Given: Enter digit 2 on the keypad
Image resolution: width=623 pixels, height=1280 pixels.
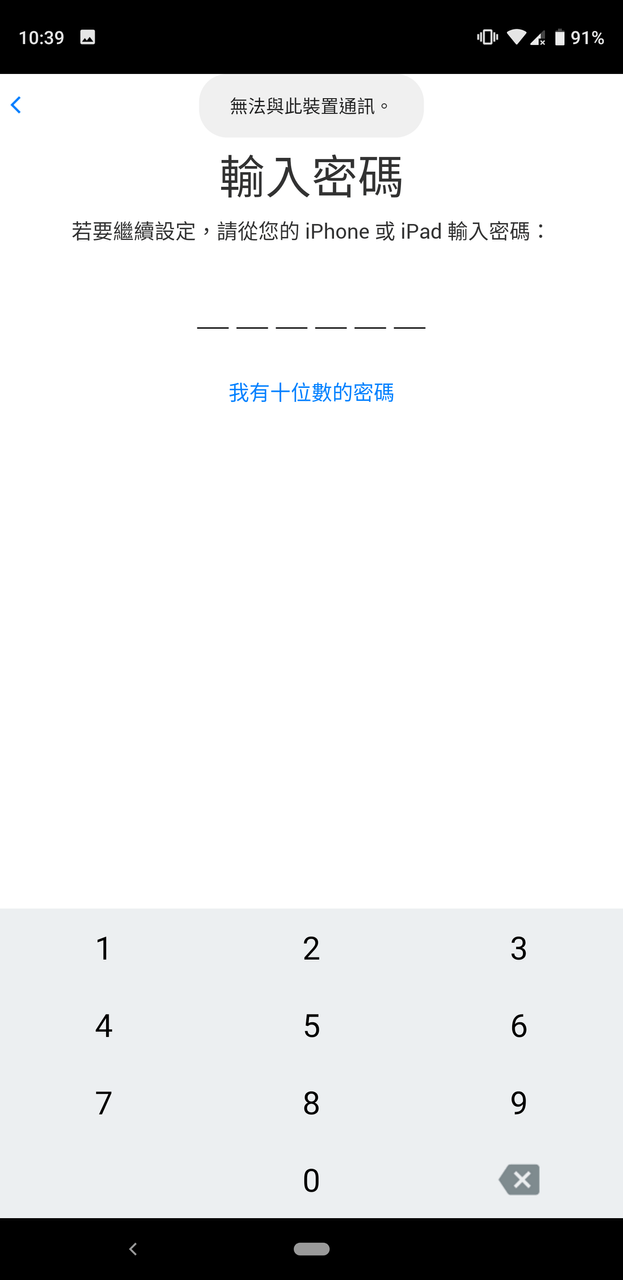Looking at the screenshot, I should [311, 949].
